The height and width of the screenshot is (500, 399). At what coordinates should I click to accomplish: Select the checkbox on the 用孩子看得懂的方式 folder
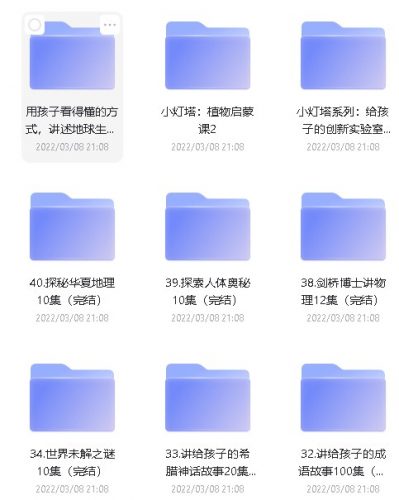coord(35,25)
